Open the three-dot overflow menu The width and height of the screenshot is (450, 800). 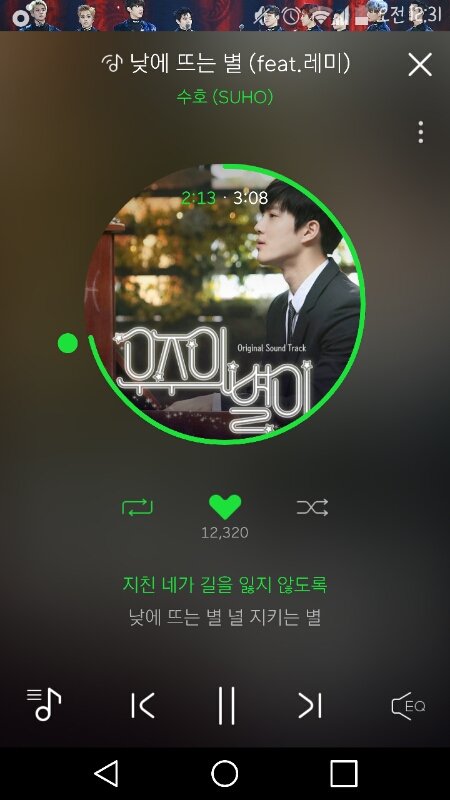(420, 132)
